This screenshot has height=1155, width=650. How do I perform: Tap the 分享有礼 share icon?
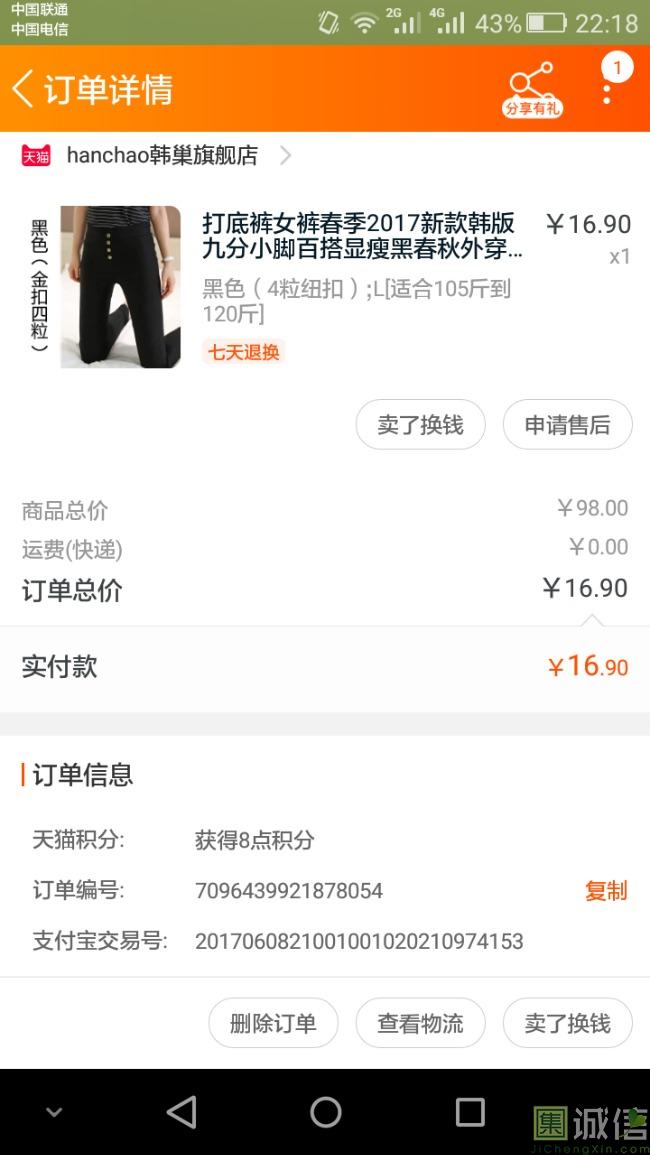point(532,90)
